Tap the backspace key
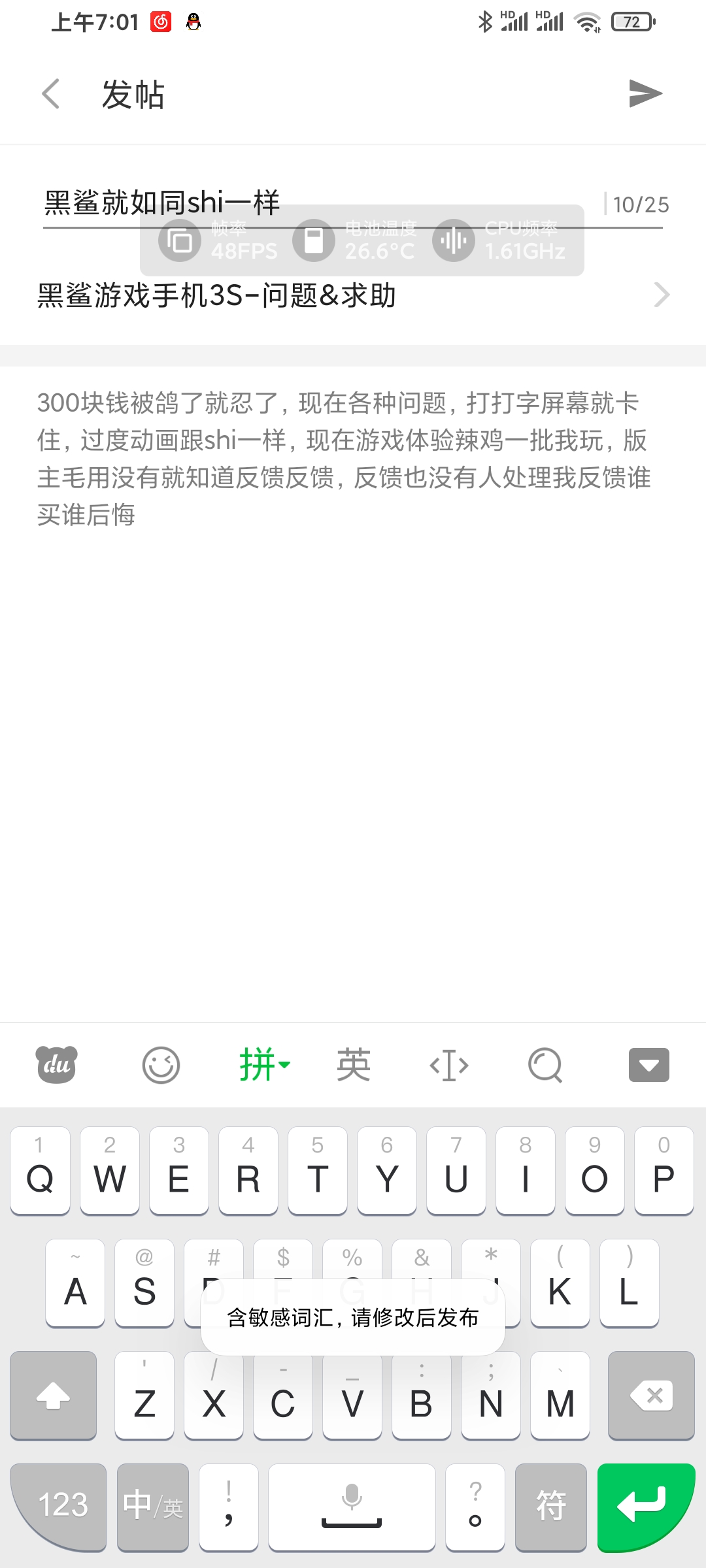 coord(651,1396)
